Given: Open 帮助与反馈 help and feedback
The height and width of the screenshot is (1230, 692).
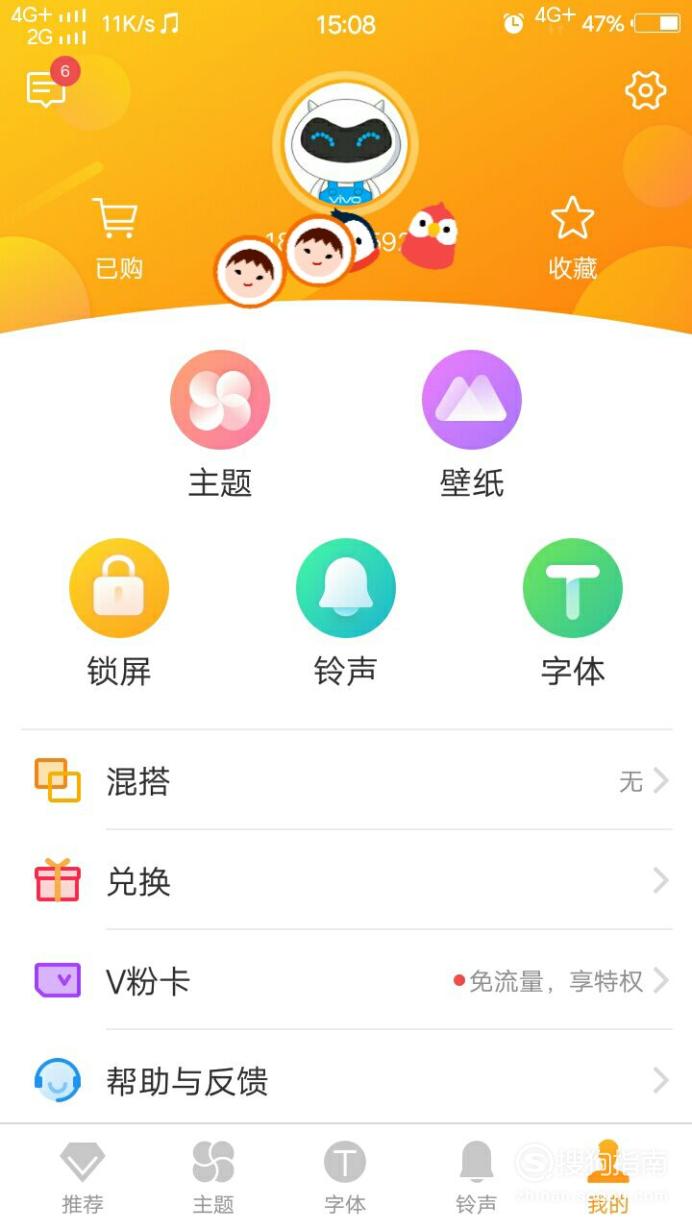Looking at the screenshot, I should [346, 1081].
